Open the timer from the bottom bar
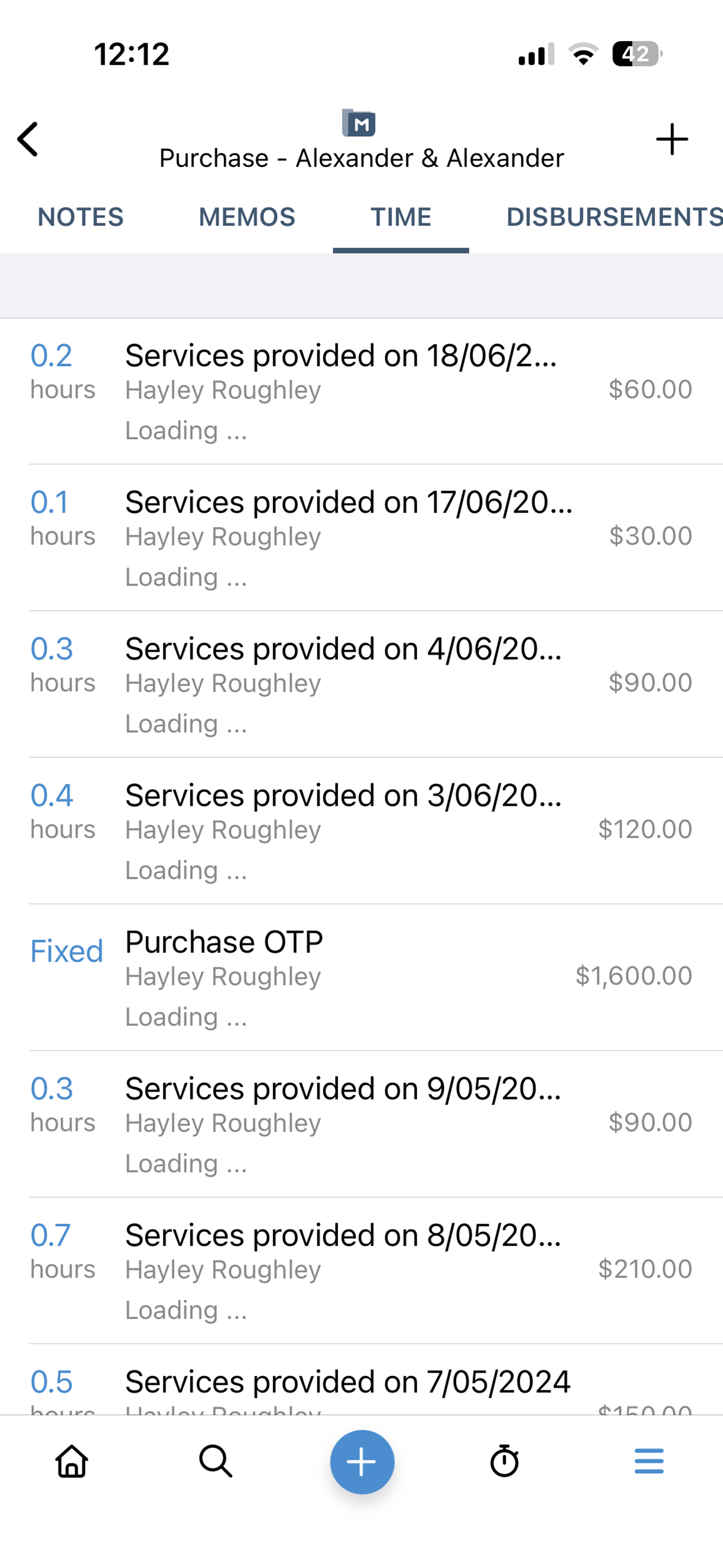Screen dimensions: 723x1568 coord(505,1462)
